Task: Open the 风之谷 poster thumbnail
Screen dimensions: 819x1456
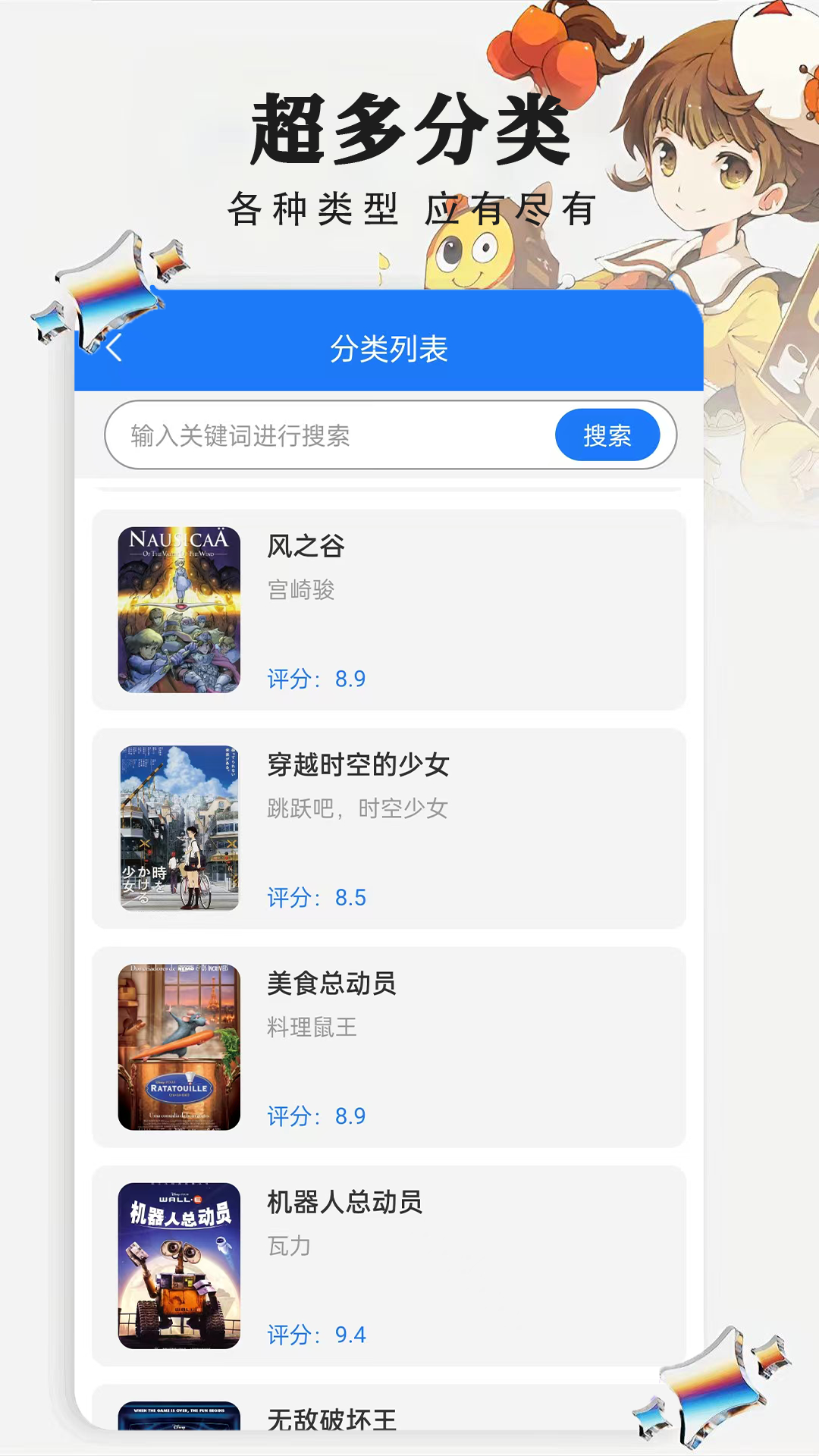Action: pos(180,607)
